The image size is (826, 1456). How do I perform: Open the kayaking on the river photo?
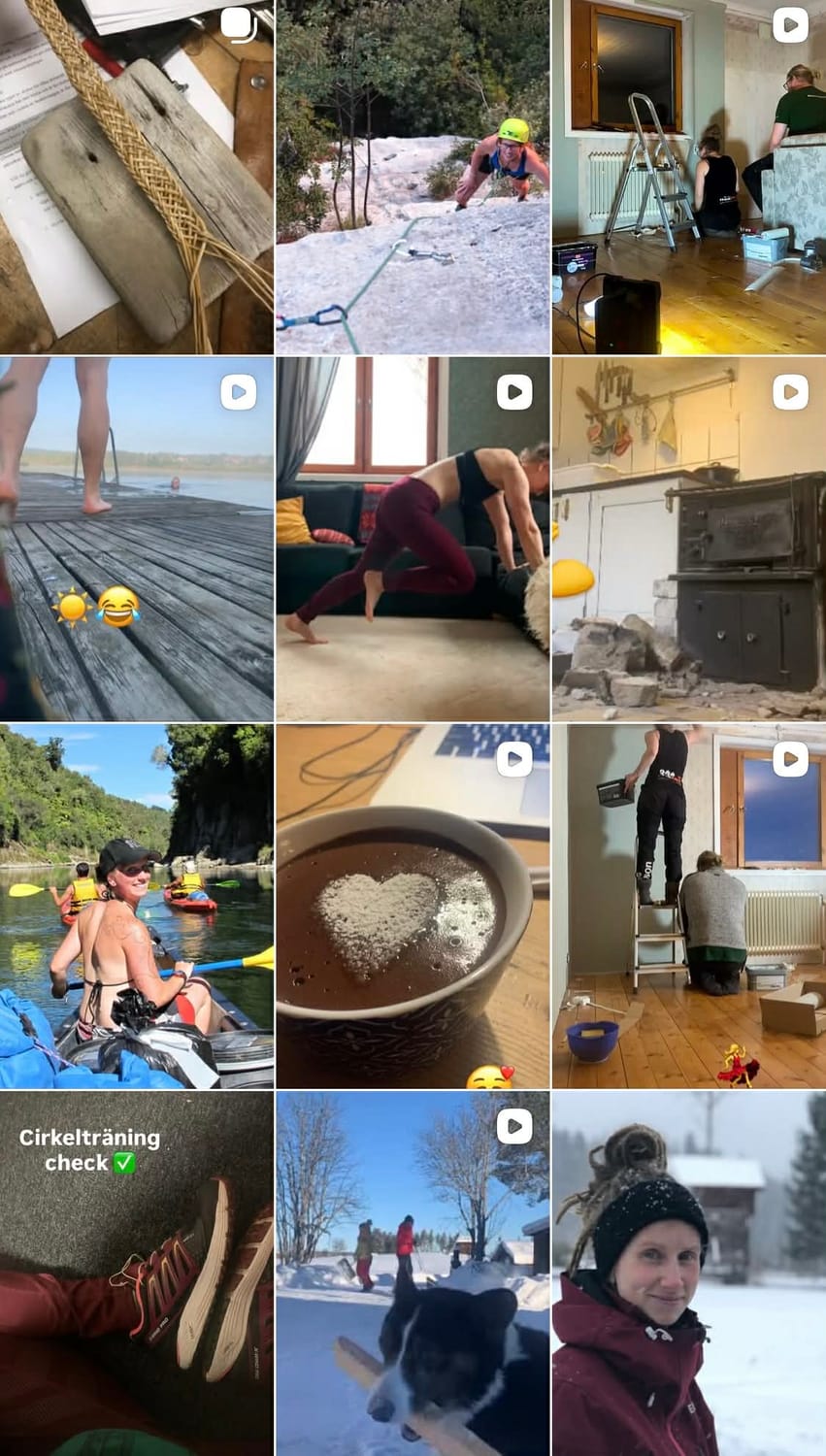coord(136,906)
